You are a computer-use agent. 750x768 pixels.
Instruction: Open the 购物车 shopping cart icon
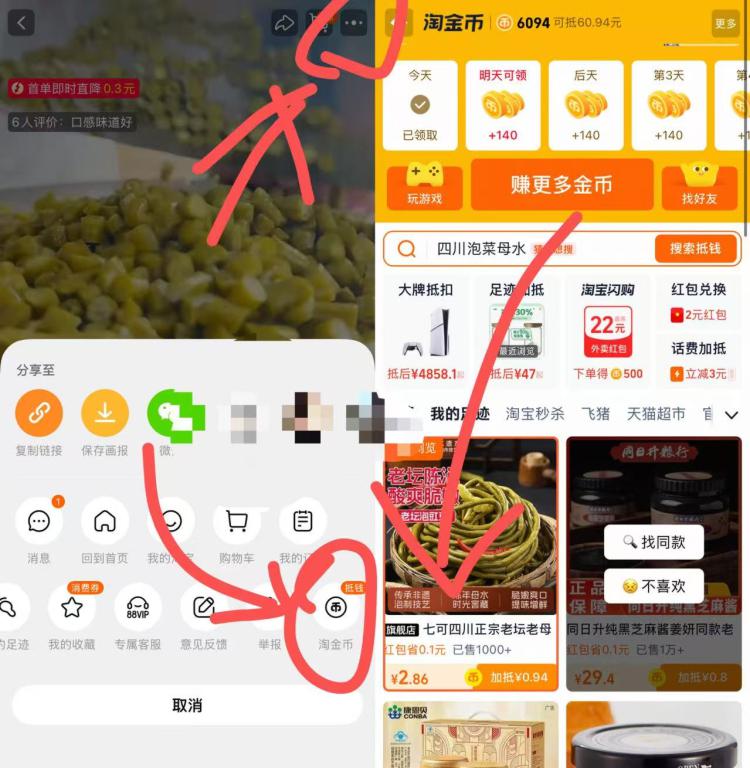pos(236,522)
